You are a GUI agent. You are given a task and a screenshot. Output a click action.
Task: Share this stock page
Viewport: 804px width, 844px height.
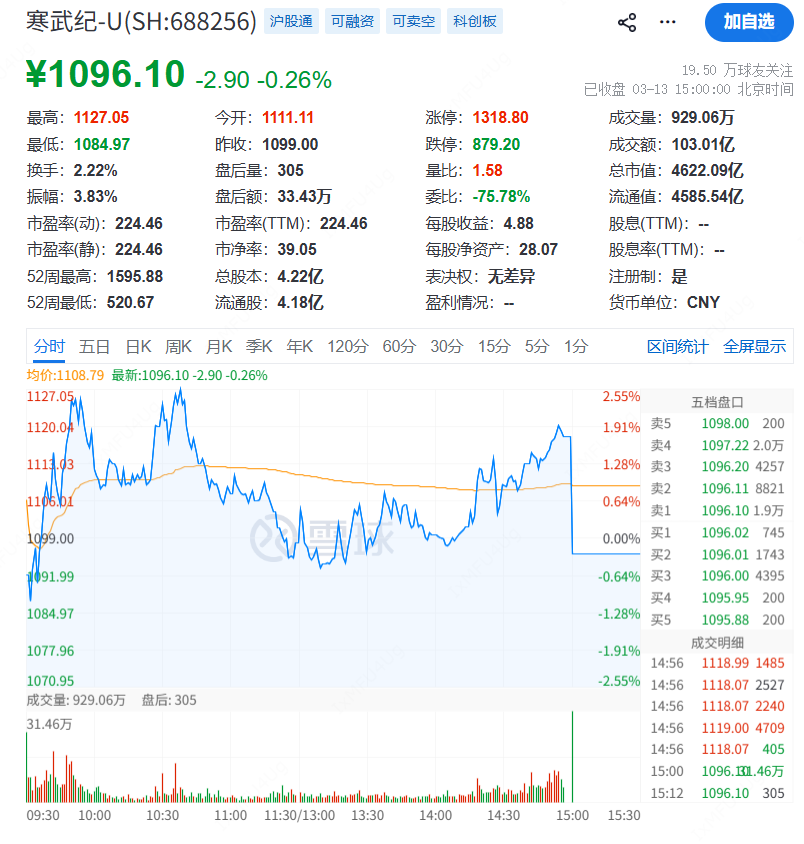(x=627, y=22)
